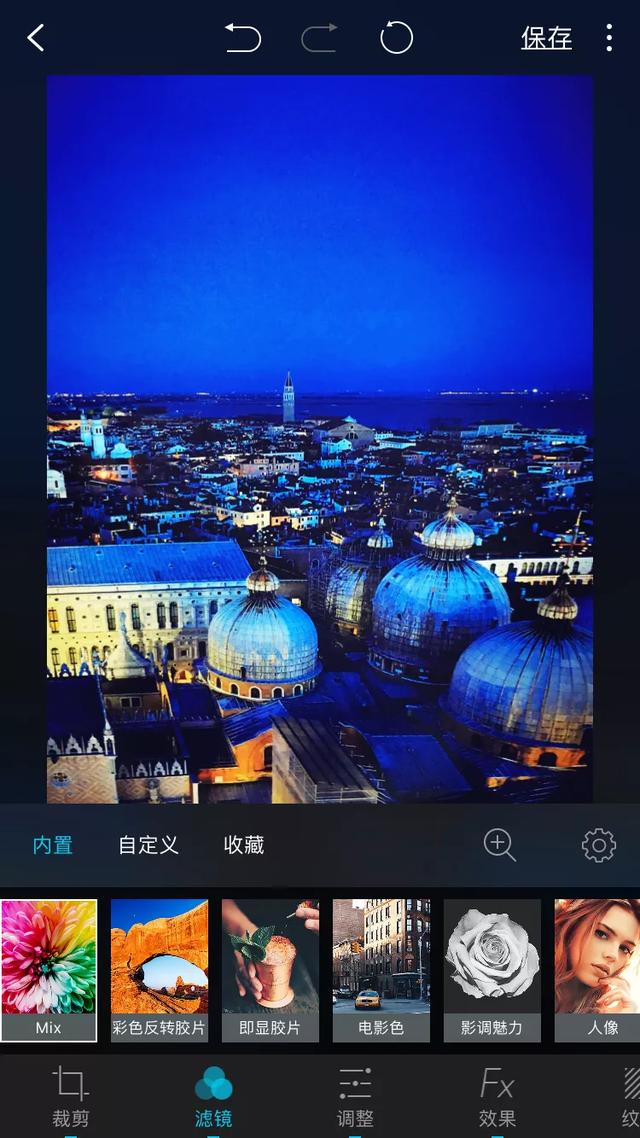Redo the previous edit

pyautogui.click(x=319, y=38)
